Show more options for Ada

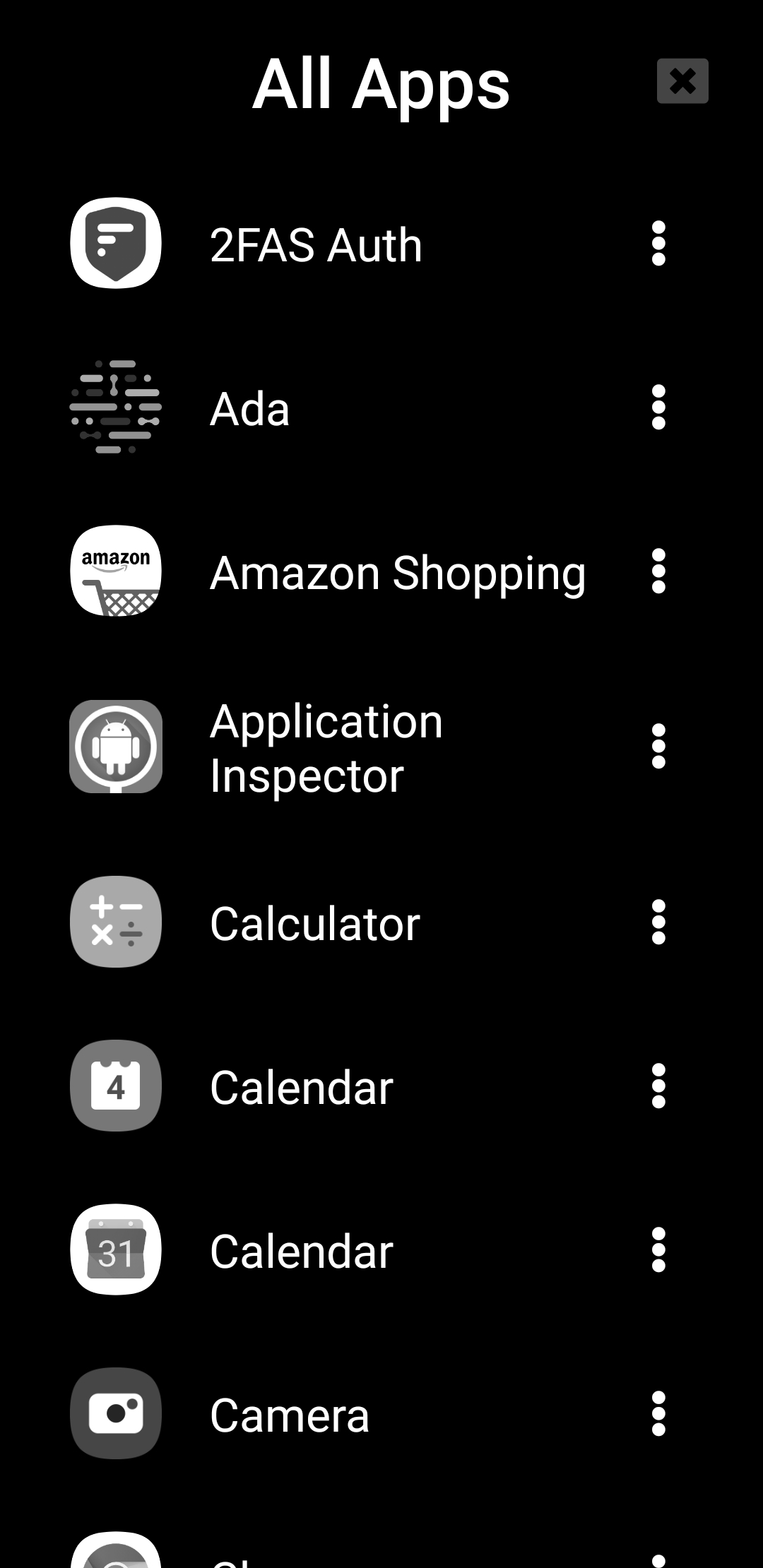point(658,408)
